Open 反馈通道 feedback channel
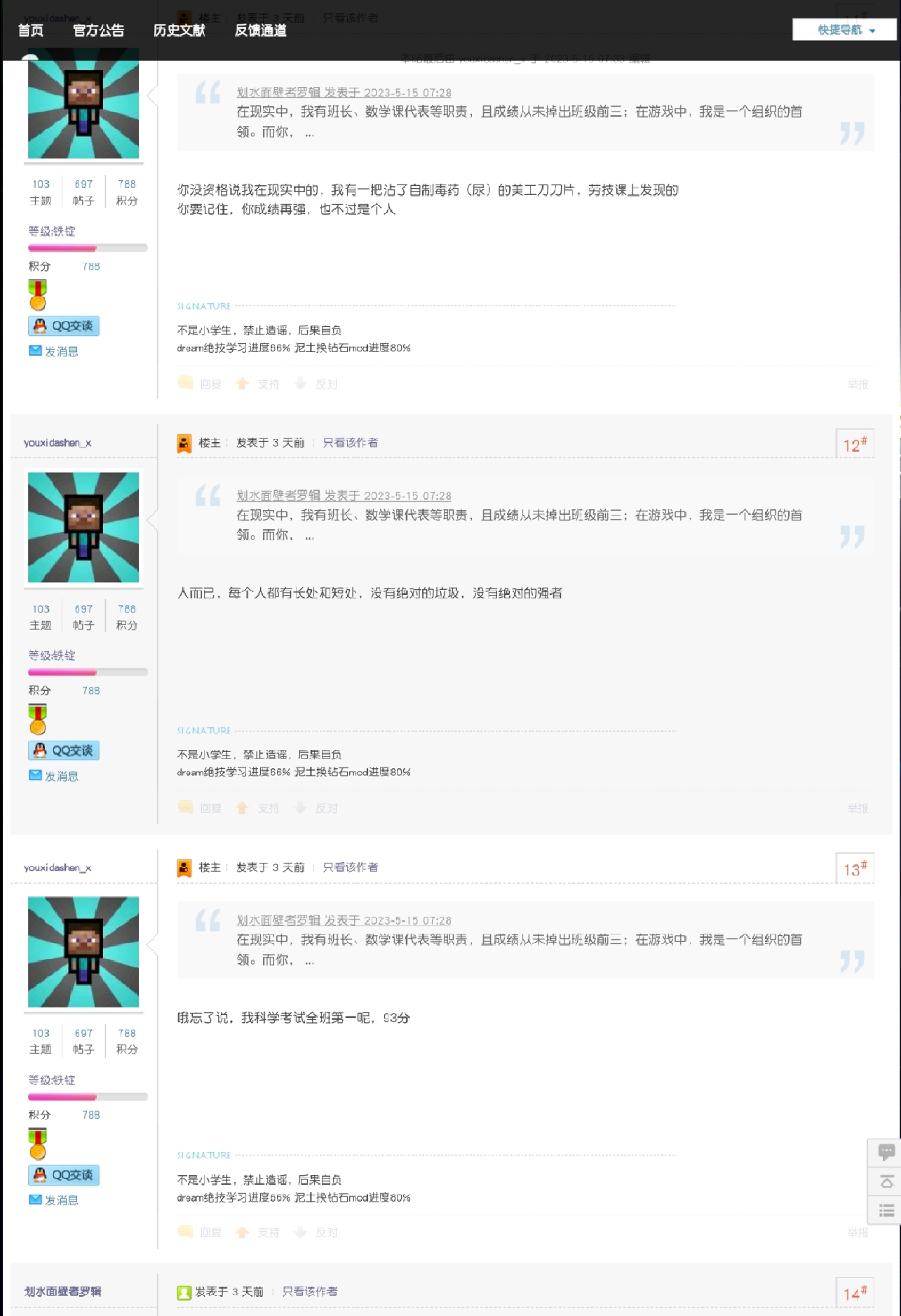901x1316 pixels. coord(260,30)
